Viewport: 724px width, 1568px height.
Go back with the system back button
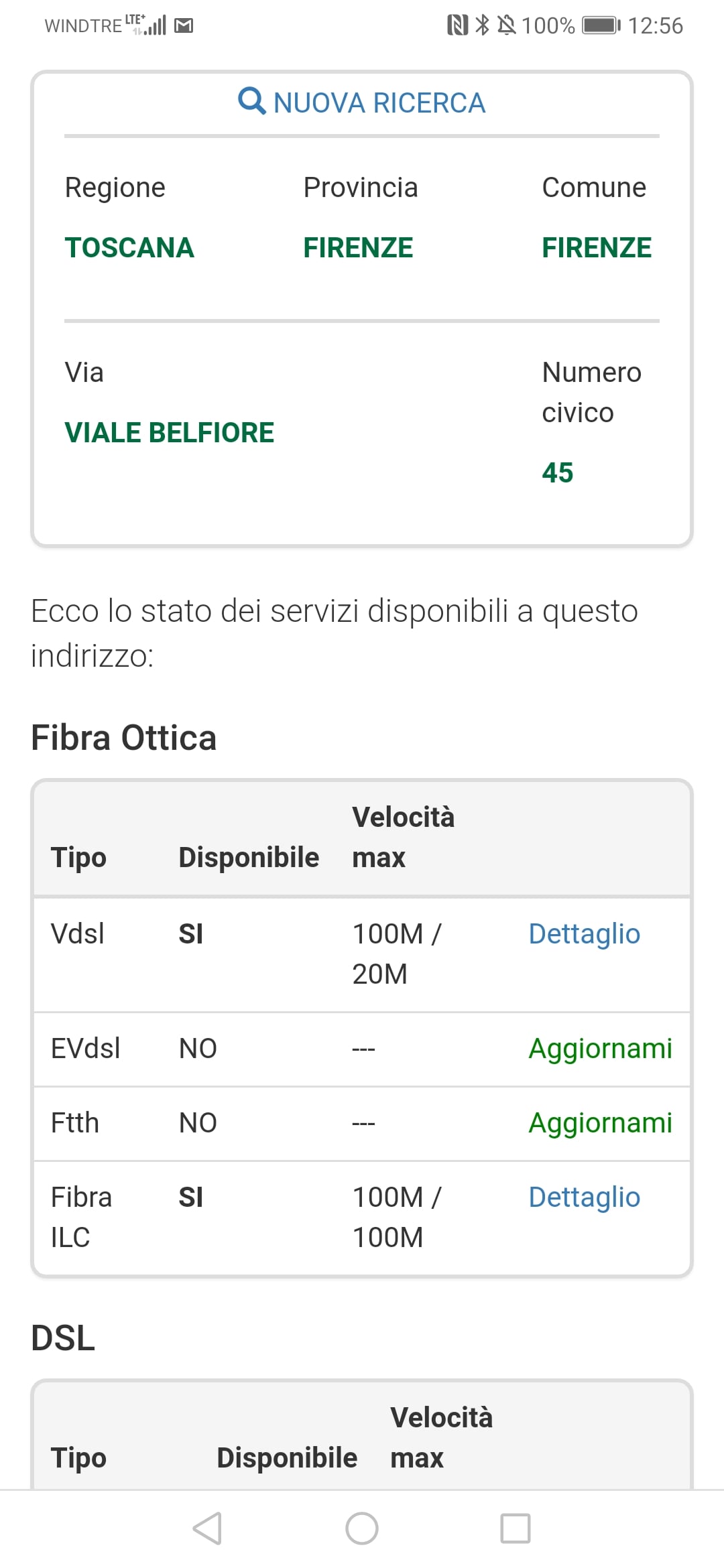click(207, 1528)
